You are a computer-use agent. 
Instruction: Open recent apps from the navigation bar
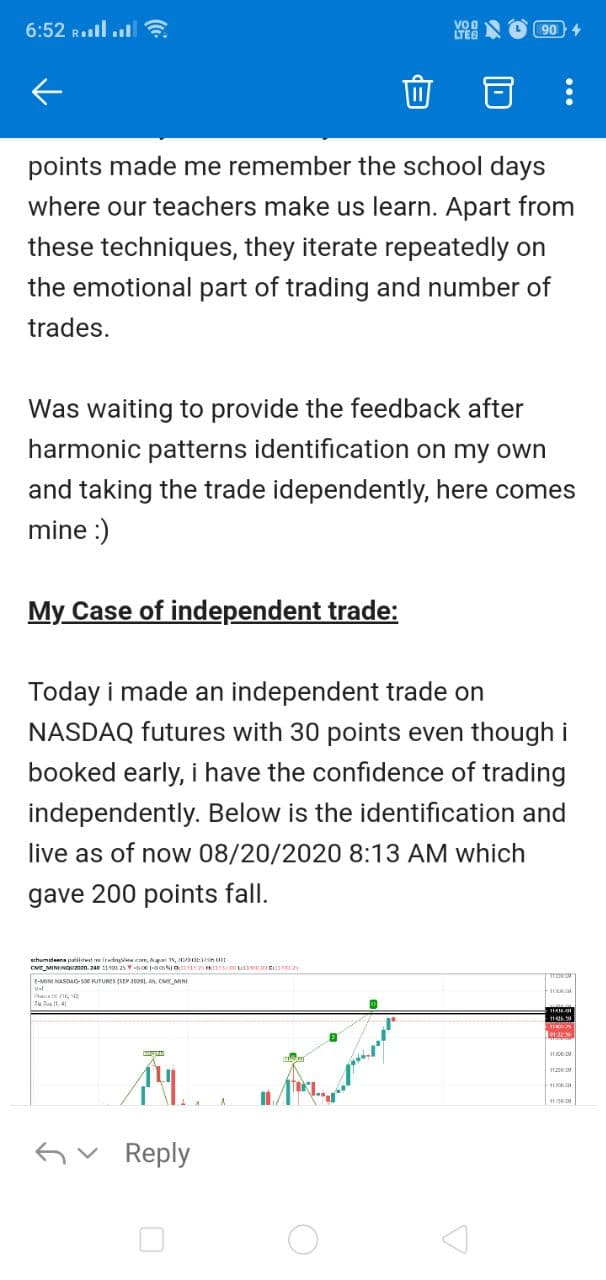tap(152, 1240)
